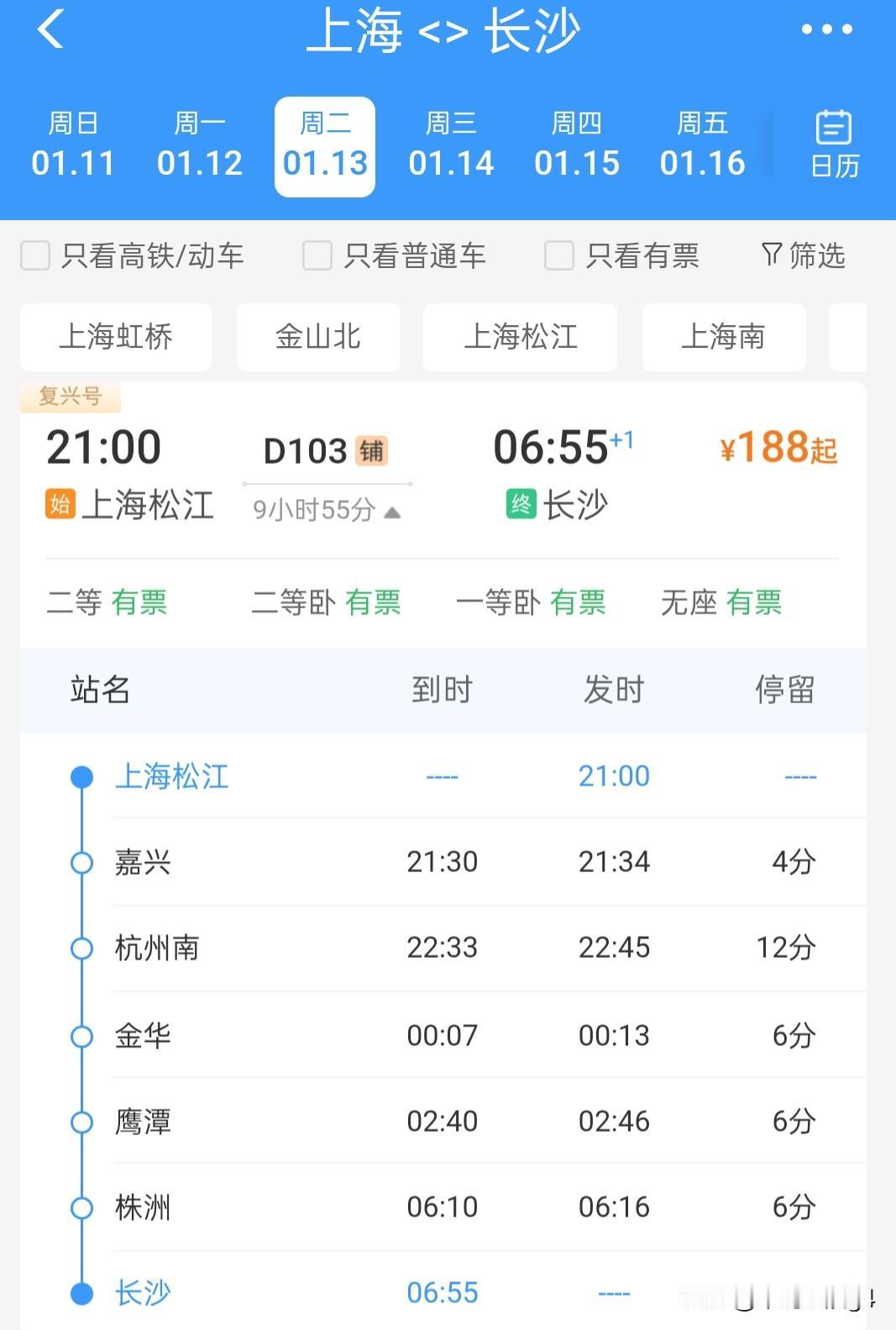Check the 只看普通车 option
Viewport: 896px width, 1330px height.
(x=317, y=256)
